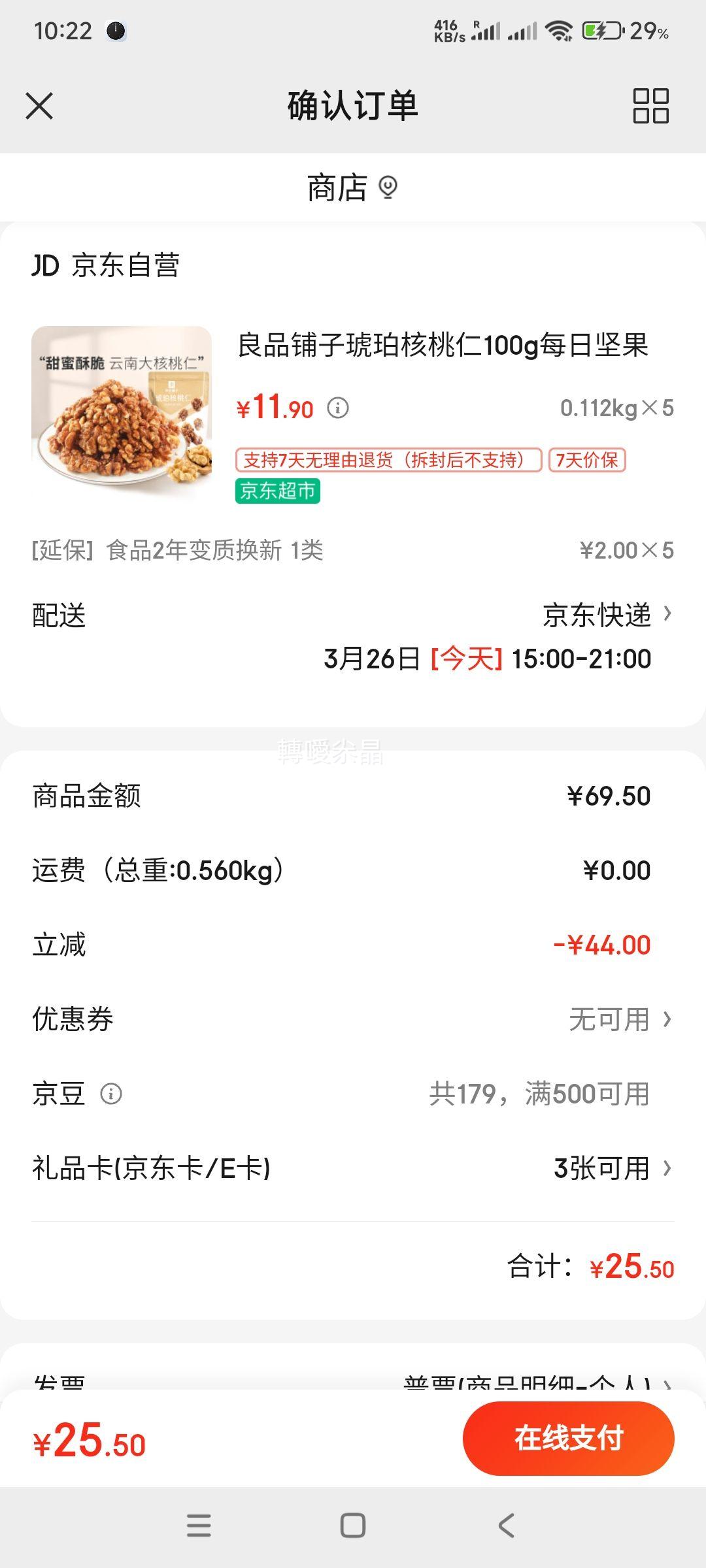Expand the 发票 invoice settings
706x1568 pixels.
[536, 1385]
